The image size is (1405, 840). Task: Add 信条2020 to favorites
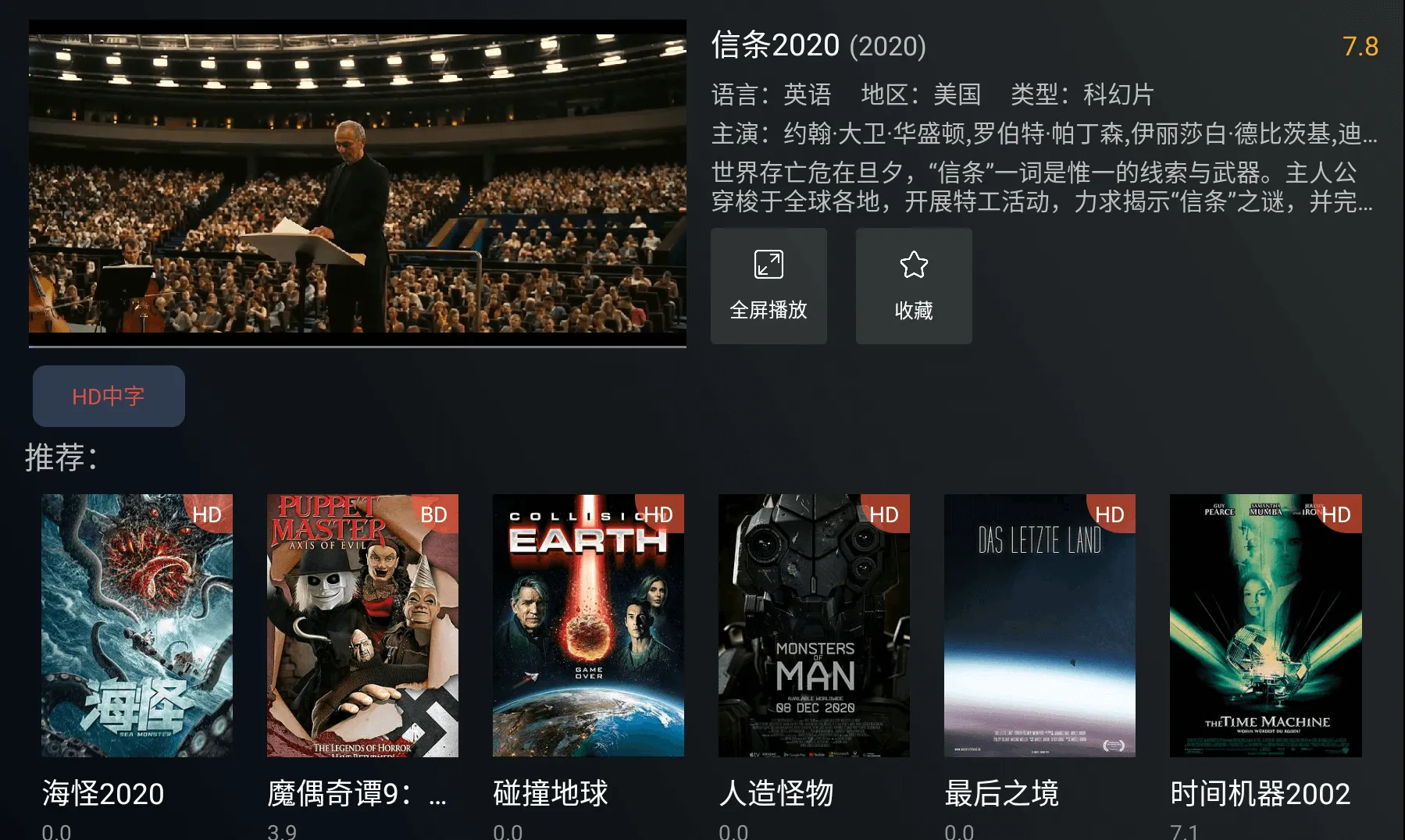click(913, 286)
